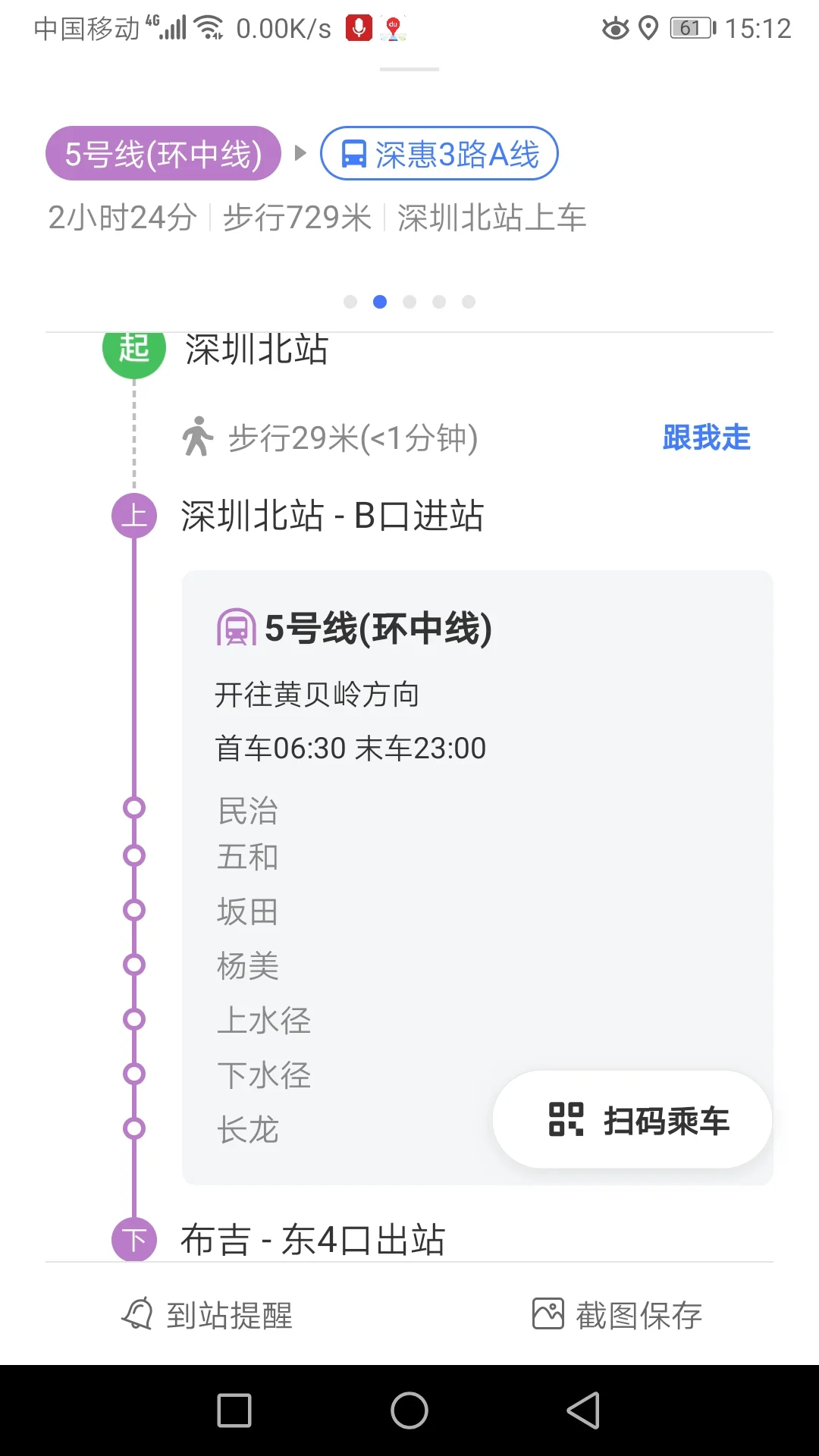Tap the bell icon next to 到站提醒
Image resolution: width=819 pixels, height=1456 pixels.
137,1314
